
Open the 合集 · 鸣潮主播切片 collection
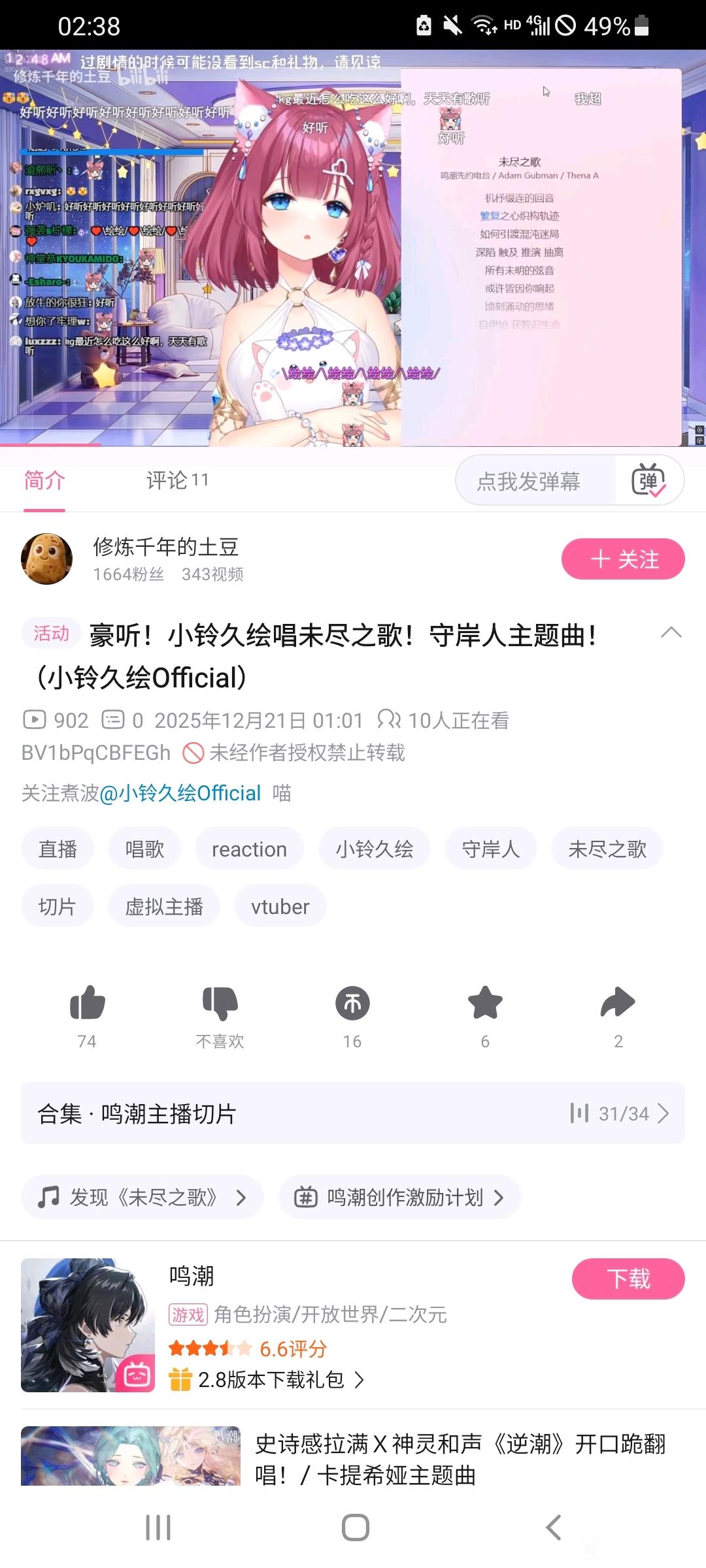(x=353, y=1113)
